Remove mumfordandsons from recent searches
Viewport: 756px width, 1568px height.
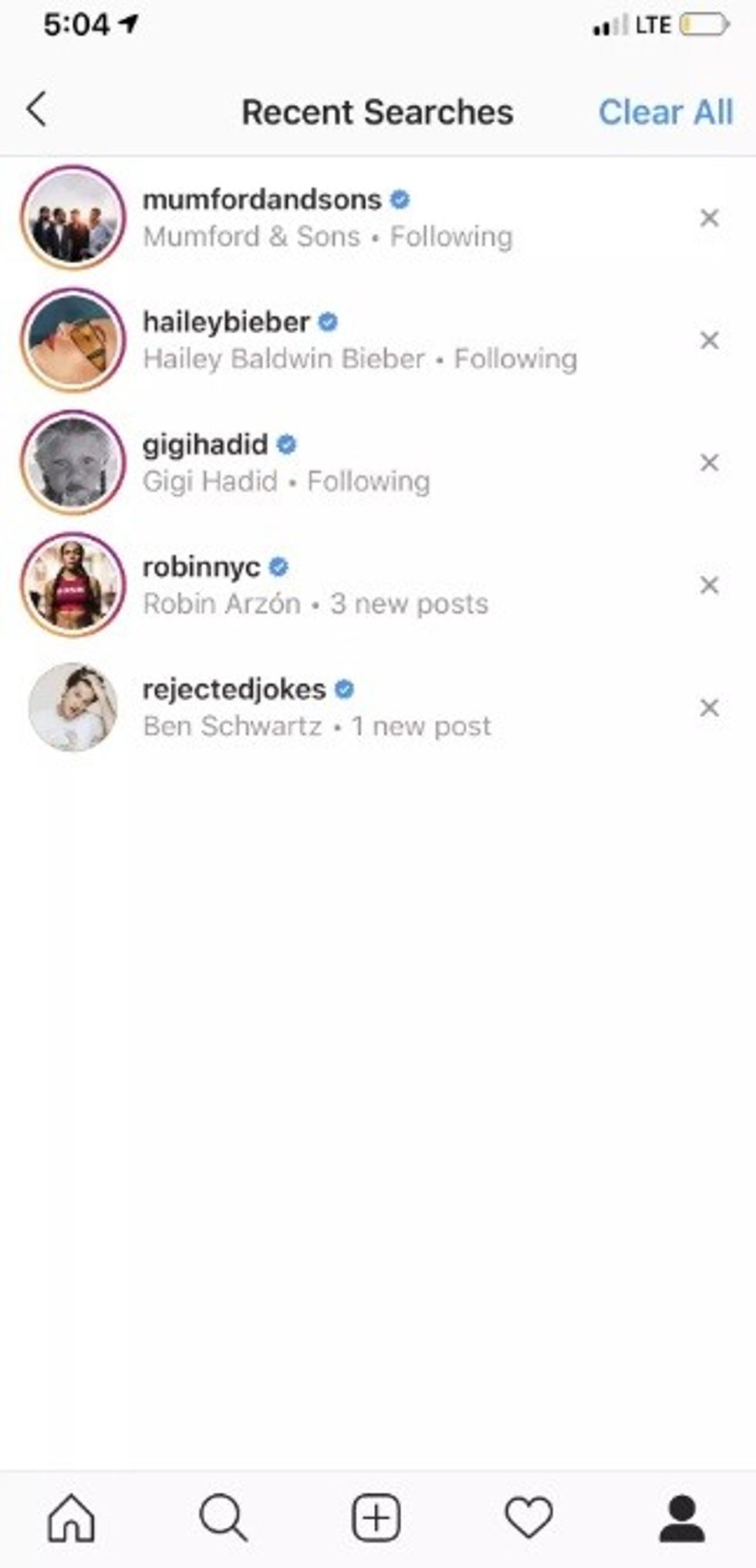point(709,218)
